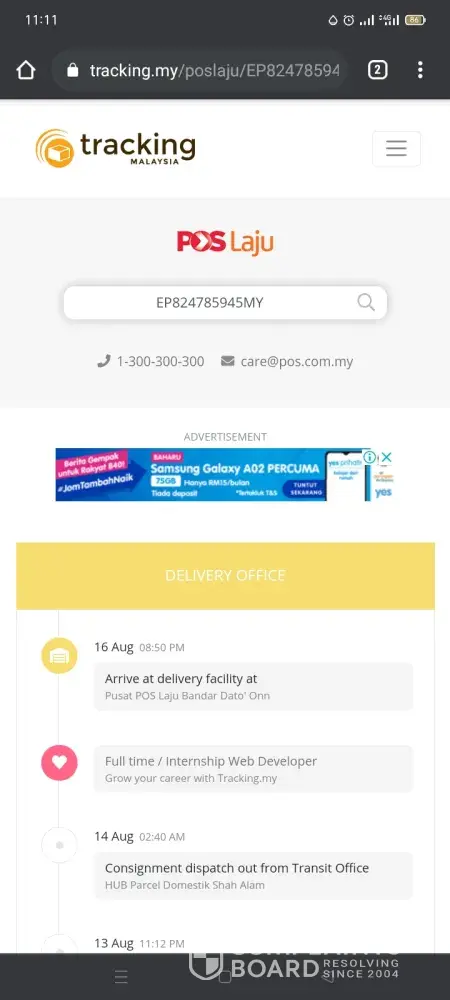Open the browser overflow menu

point(419,70)
